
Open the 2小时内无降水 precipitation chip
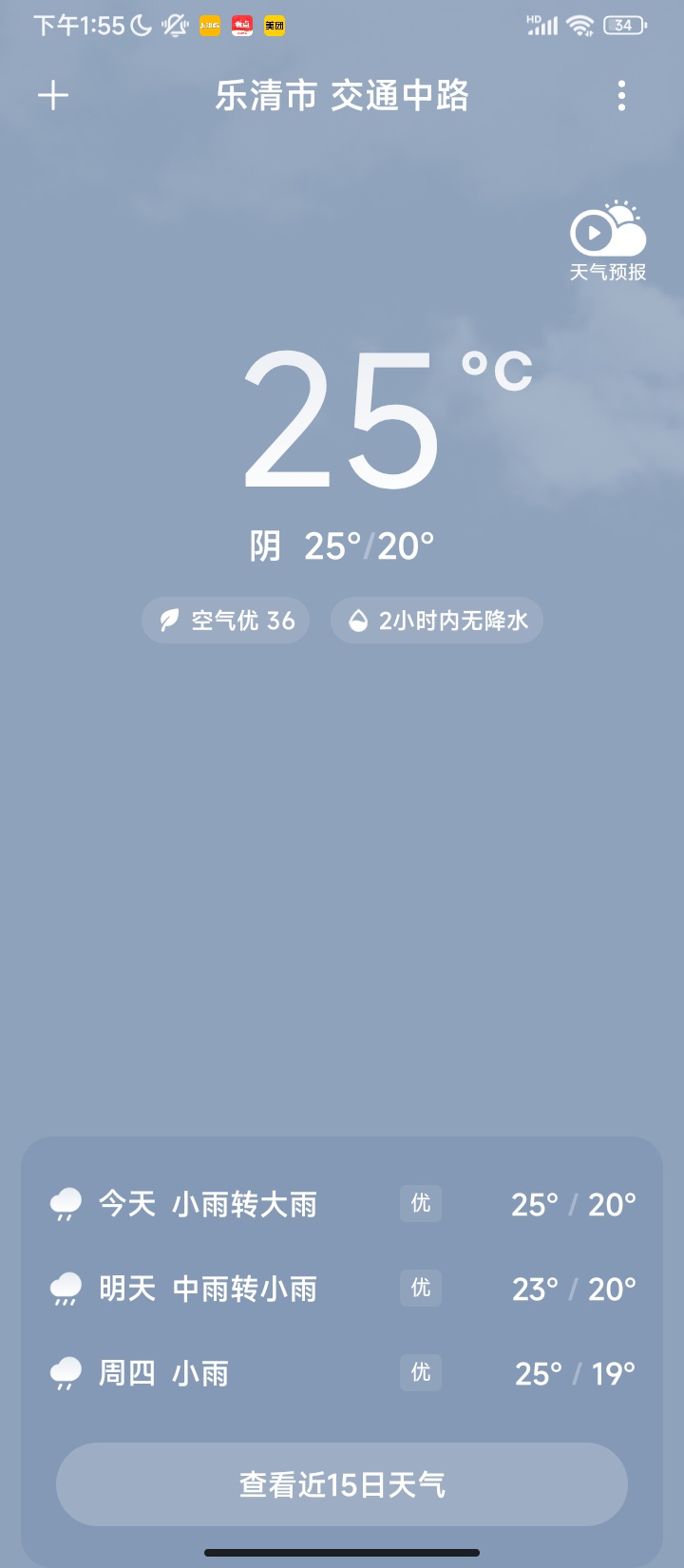(437, 621)
